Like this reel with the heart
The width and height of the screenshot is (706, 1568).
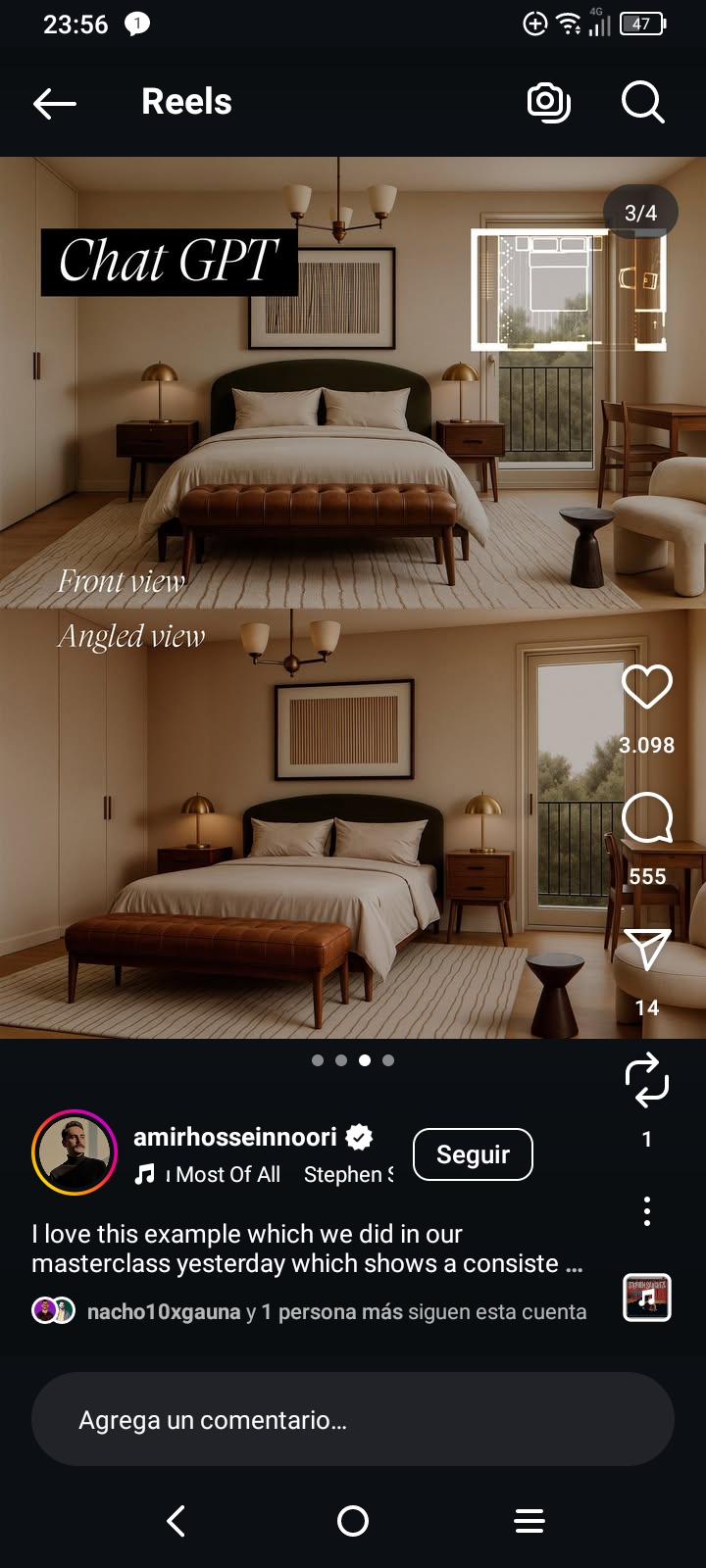(x=647, y=686)
